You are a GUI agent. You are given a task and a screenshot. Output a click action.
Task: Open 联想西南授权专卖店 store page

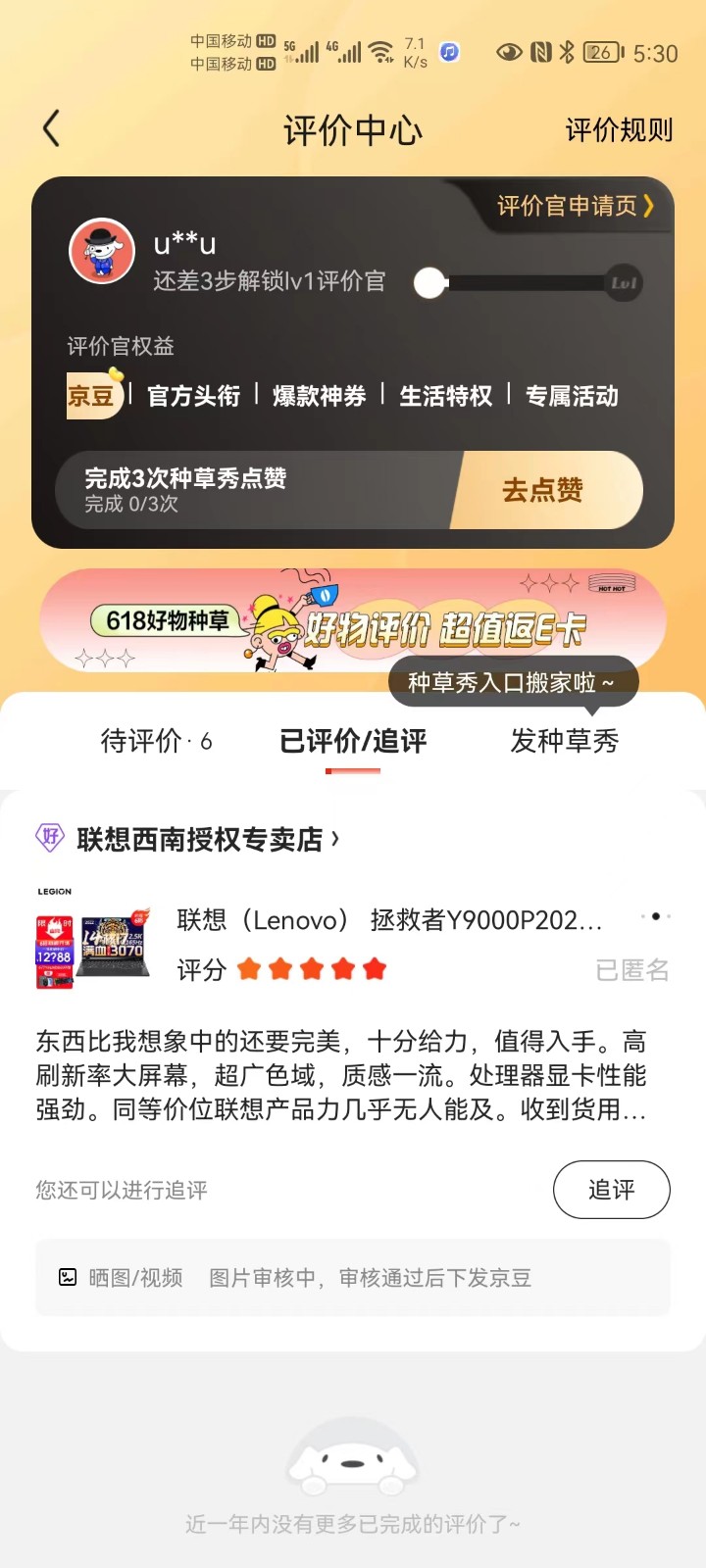pyautogui.click(x=208, y=840)
